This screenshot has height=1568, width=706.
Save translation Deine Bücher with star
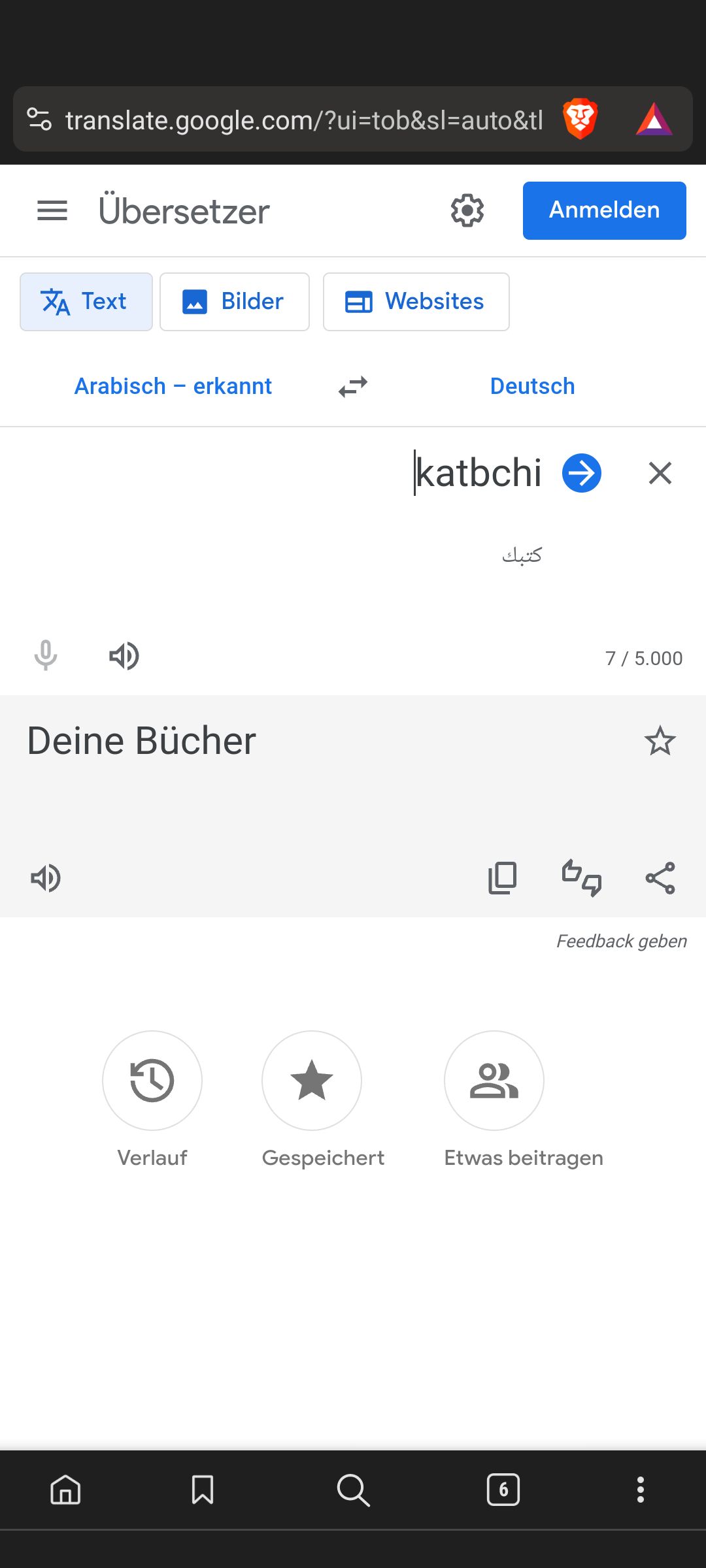pyautogui.click(x=660, y=741)
